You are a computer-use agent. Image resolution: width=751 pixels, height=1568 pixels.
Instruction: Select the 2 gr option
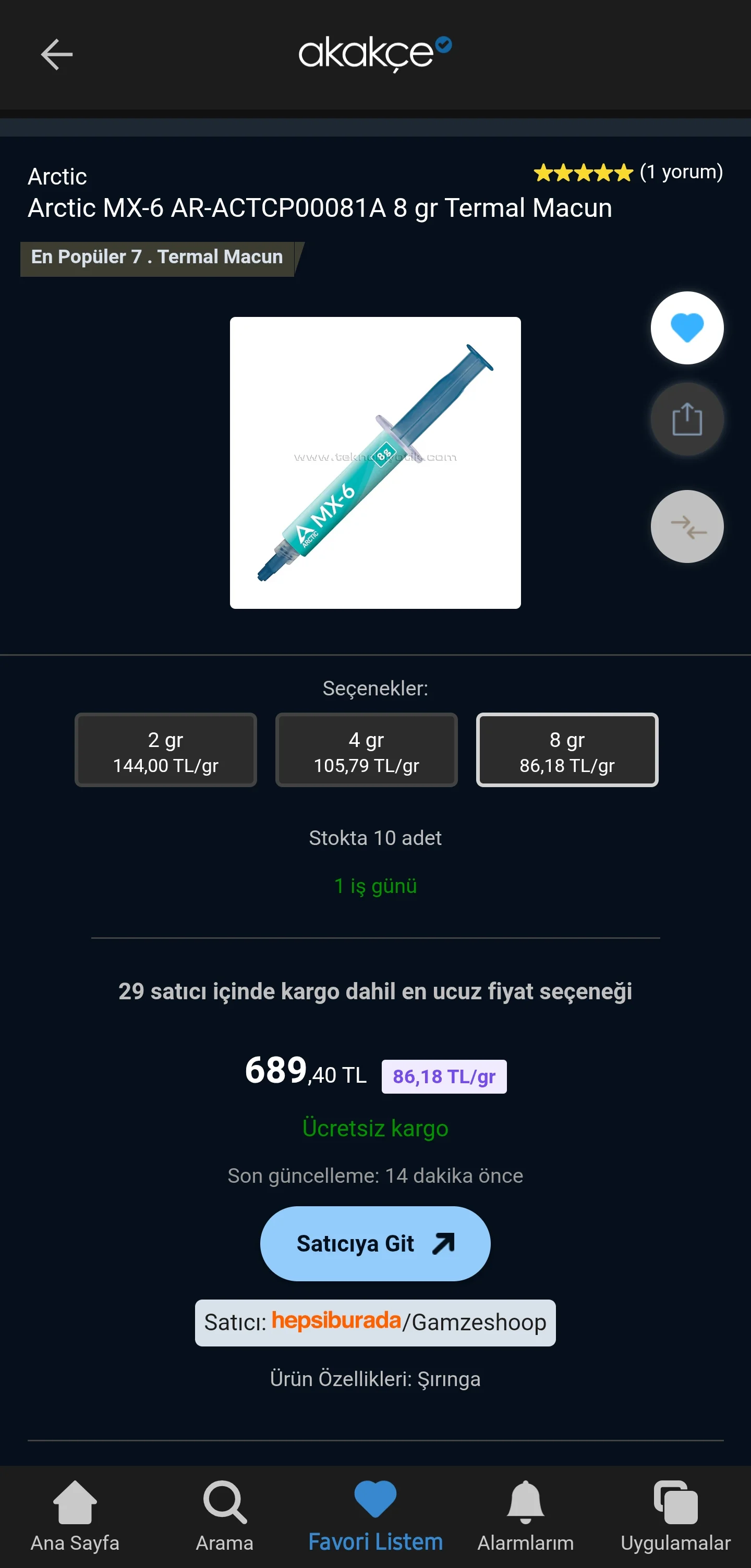(x=166, y=750)
